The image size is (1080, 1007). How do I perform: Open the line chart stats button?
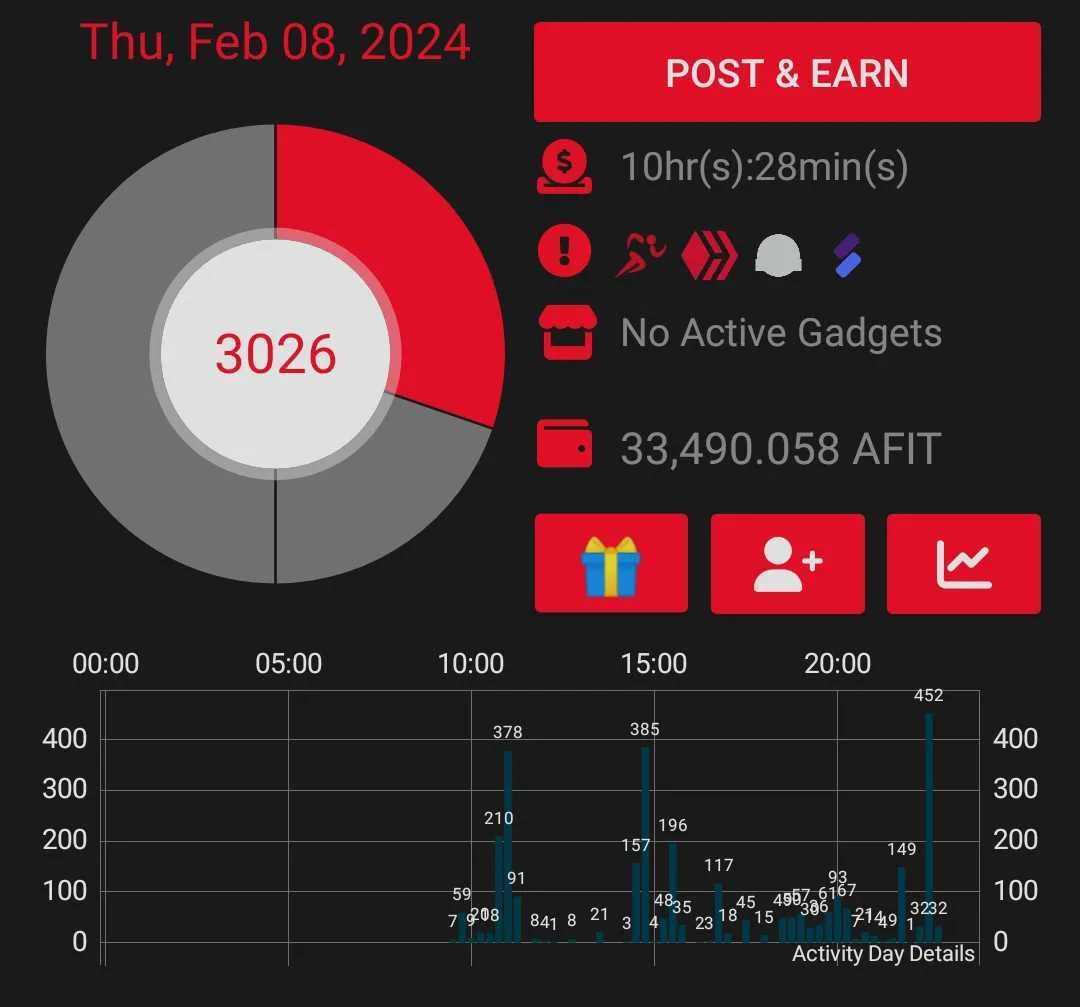(x=963, y=564)
